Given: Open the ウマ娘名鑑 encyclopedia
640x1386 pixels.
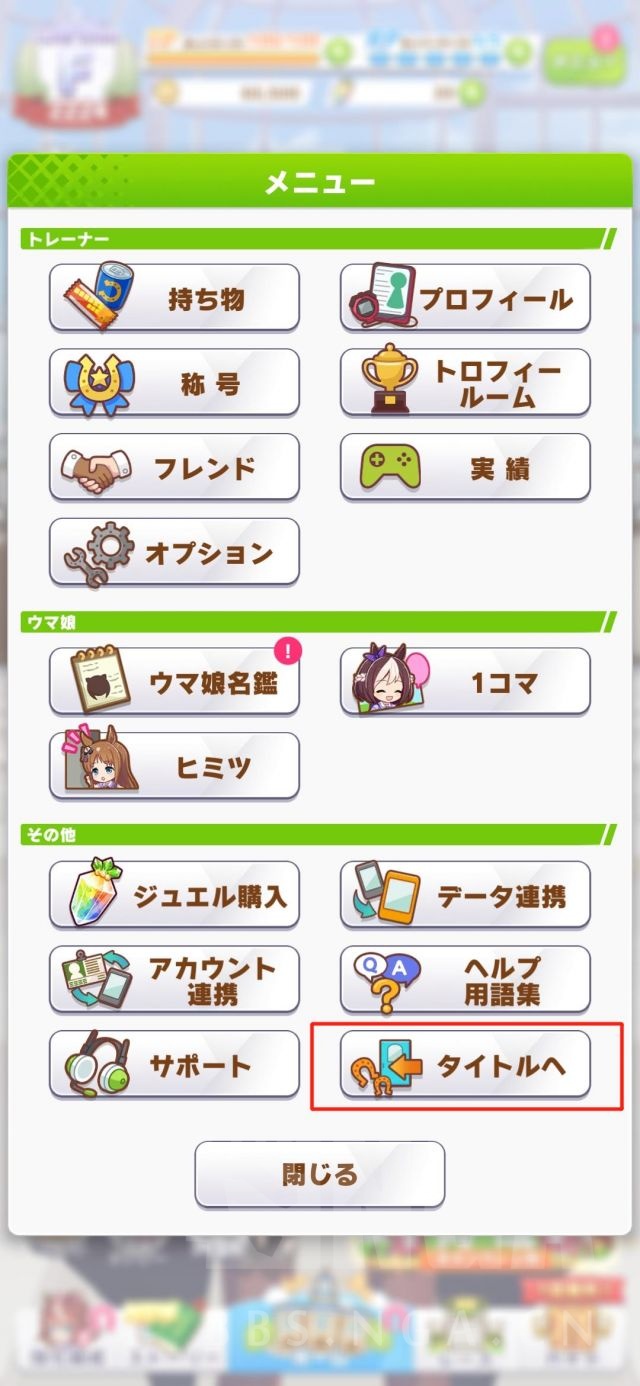Looking at the screenshot, I should 174,682.
